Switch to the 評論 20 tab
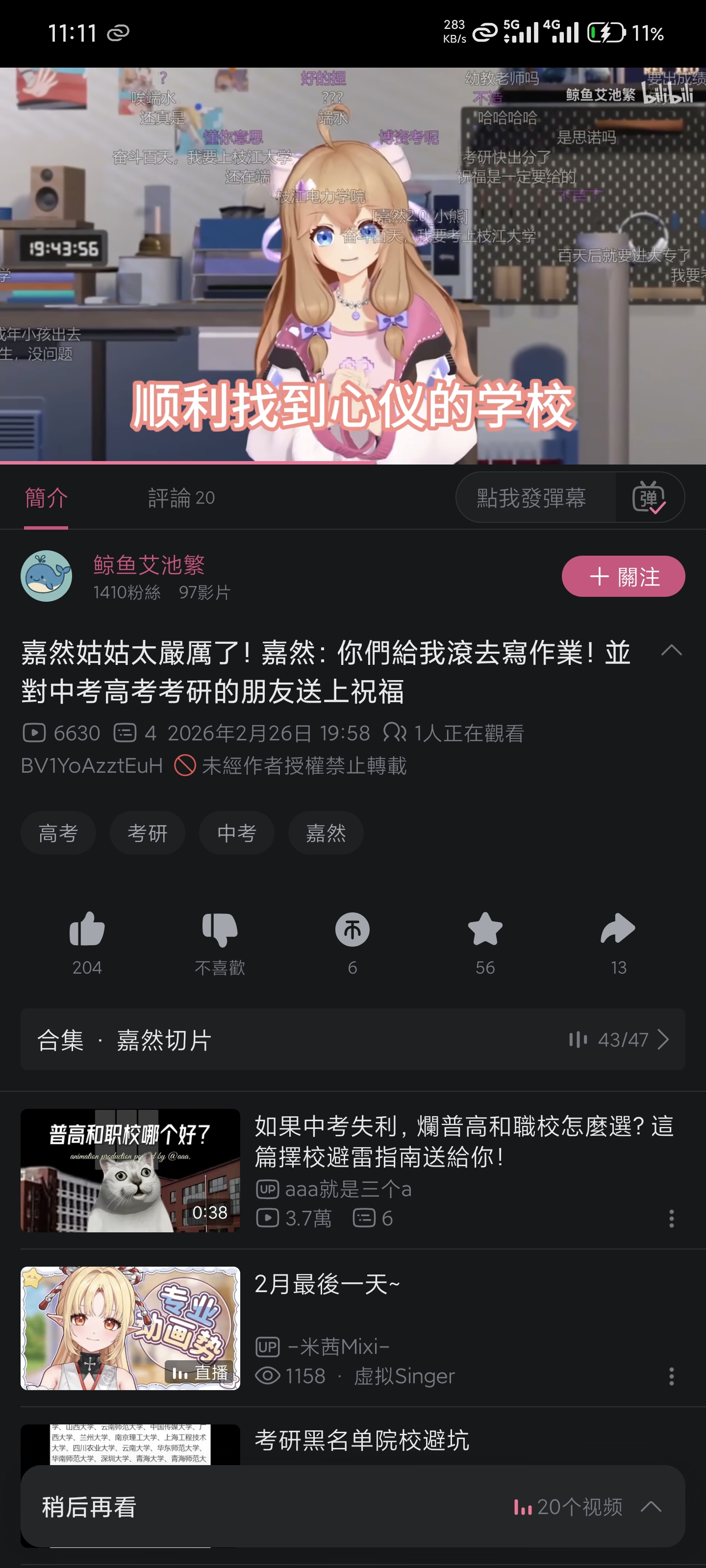Image resolution: width=706 pixels, height=1568 pixels. [x=181, y=498]
